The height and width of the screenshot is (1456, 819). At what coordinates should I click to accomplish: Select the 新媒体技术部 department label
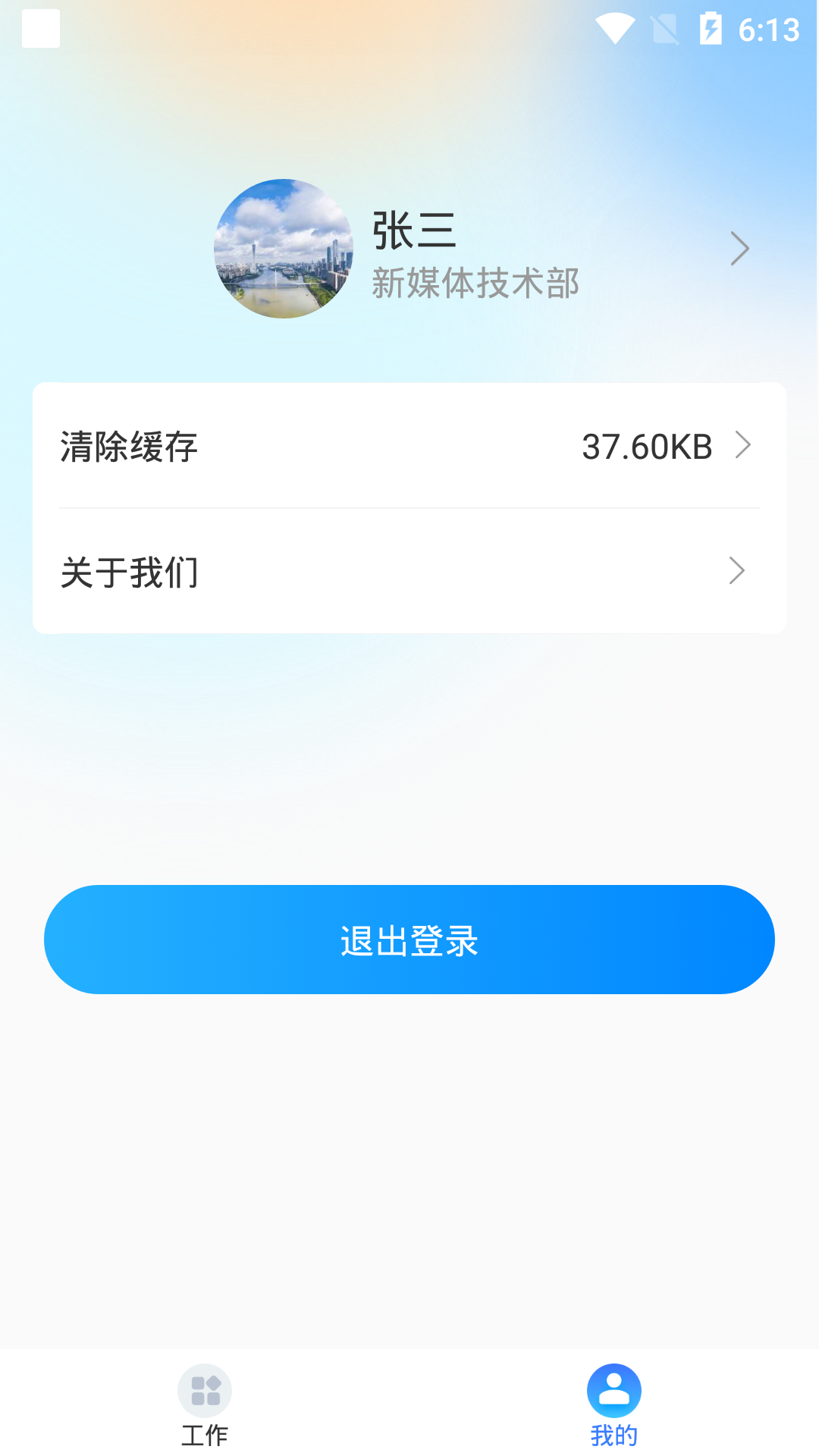pos(475,282)
